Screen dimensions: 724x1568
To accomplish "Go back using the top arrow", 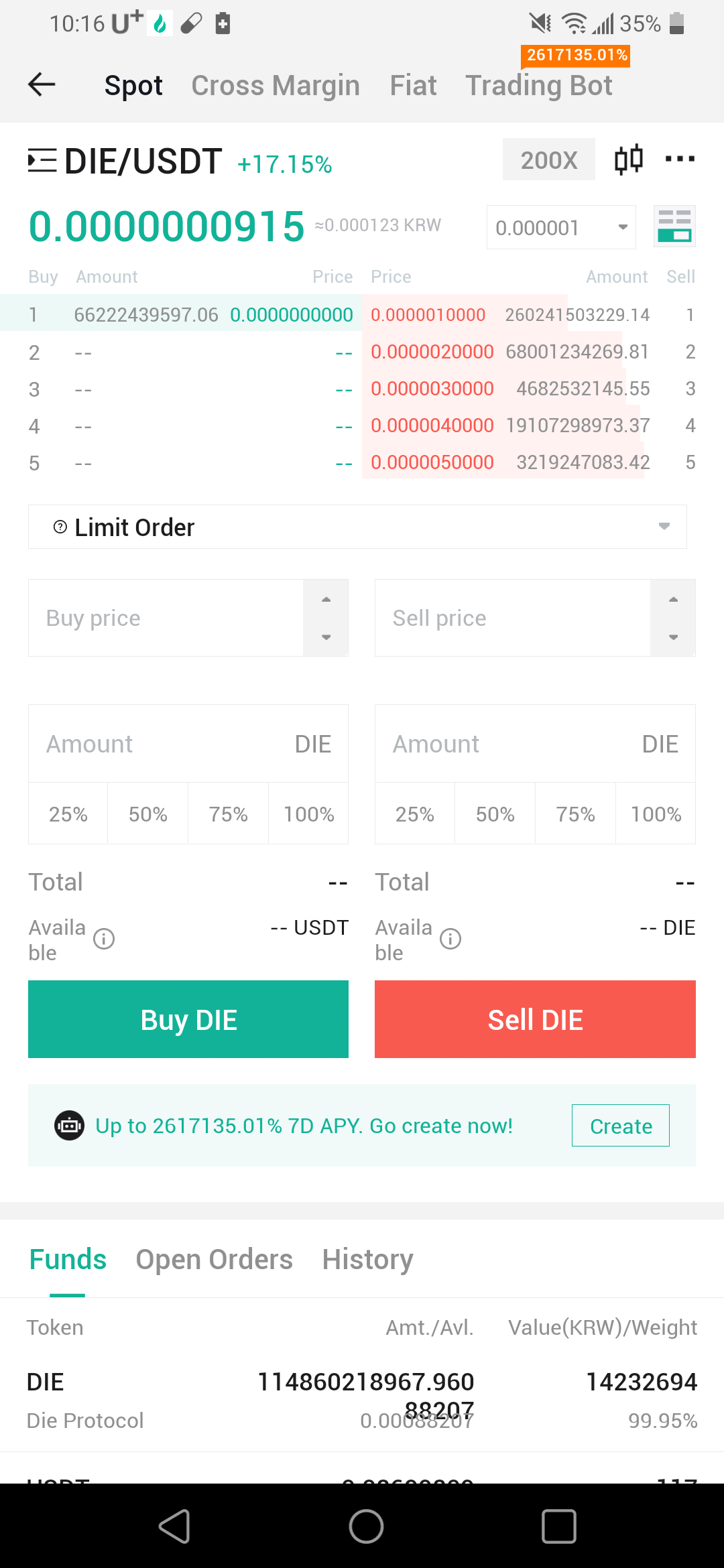I will coord(42,84).
